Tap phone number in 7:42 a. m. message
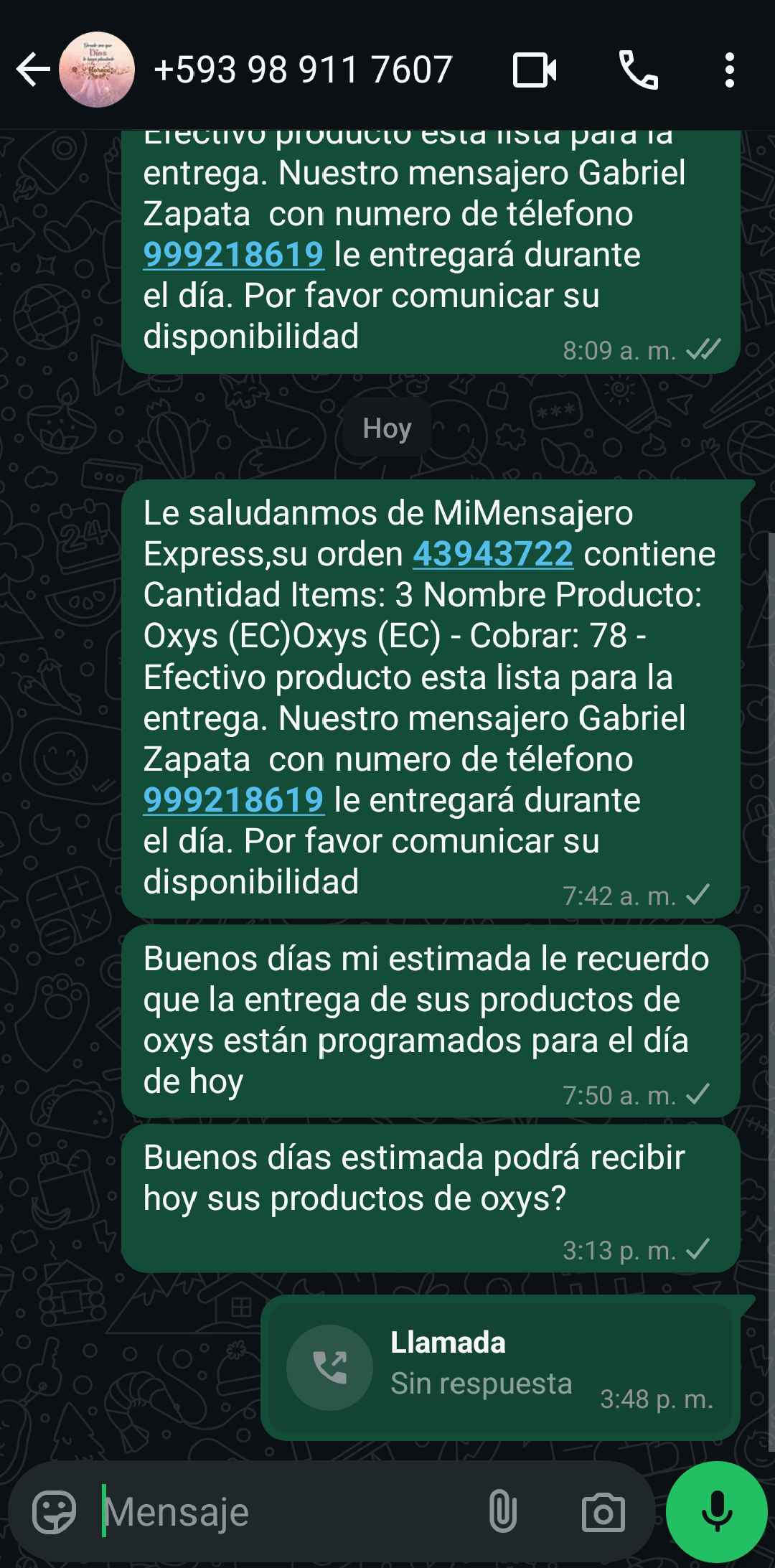Viewport: 775px width, 1568px height. tap(234, 799)
